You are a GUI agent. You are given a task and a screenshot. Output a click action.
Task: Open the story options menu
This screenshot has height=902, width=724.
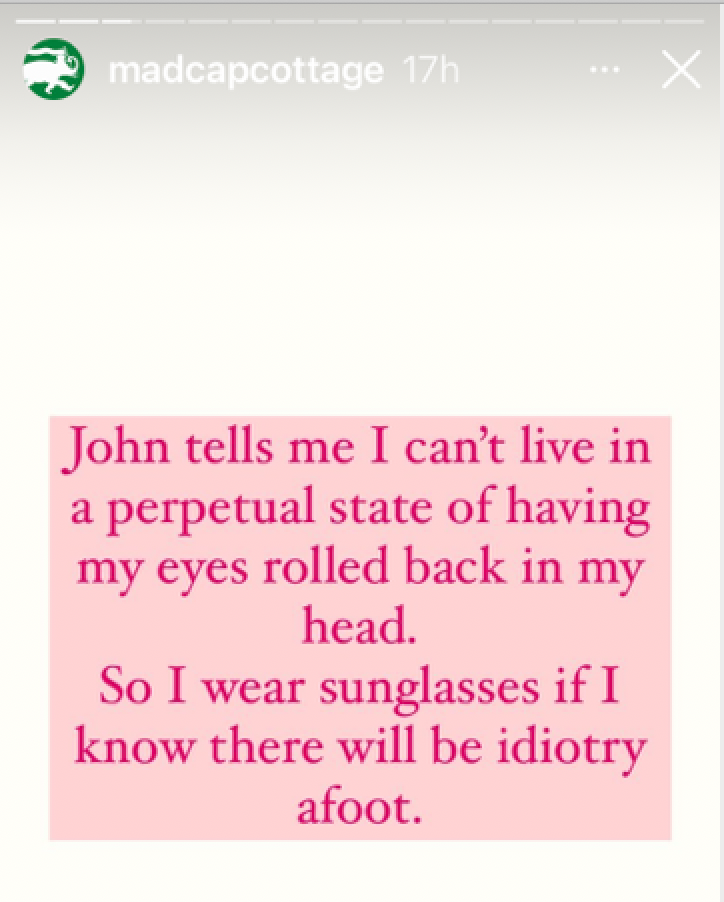604,70
